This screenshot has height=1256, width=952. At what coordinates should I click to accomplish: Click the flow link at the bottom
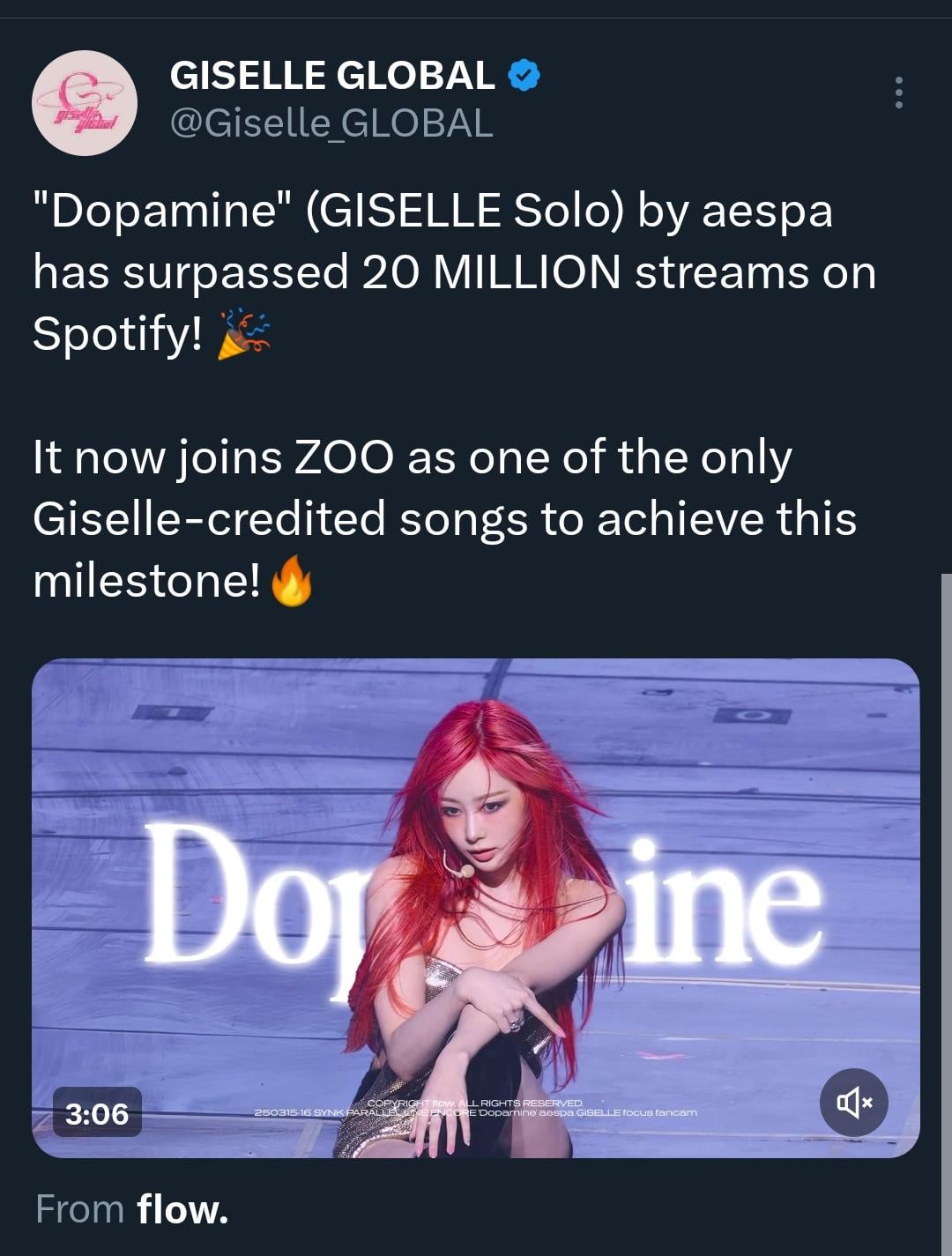(180, 1208)
